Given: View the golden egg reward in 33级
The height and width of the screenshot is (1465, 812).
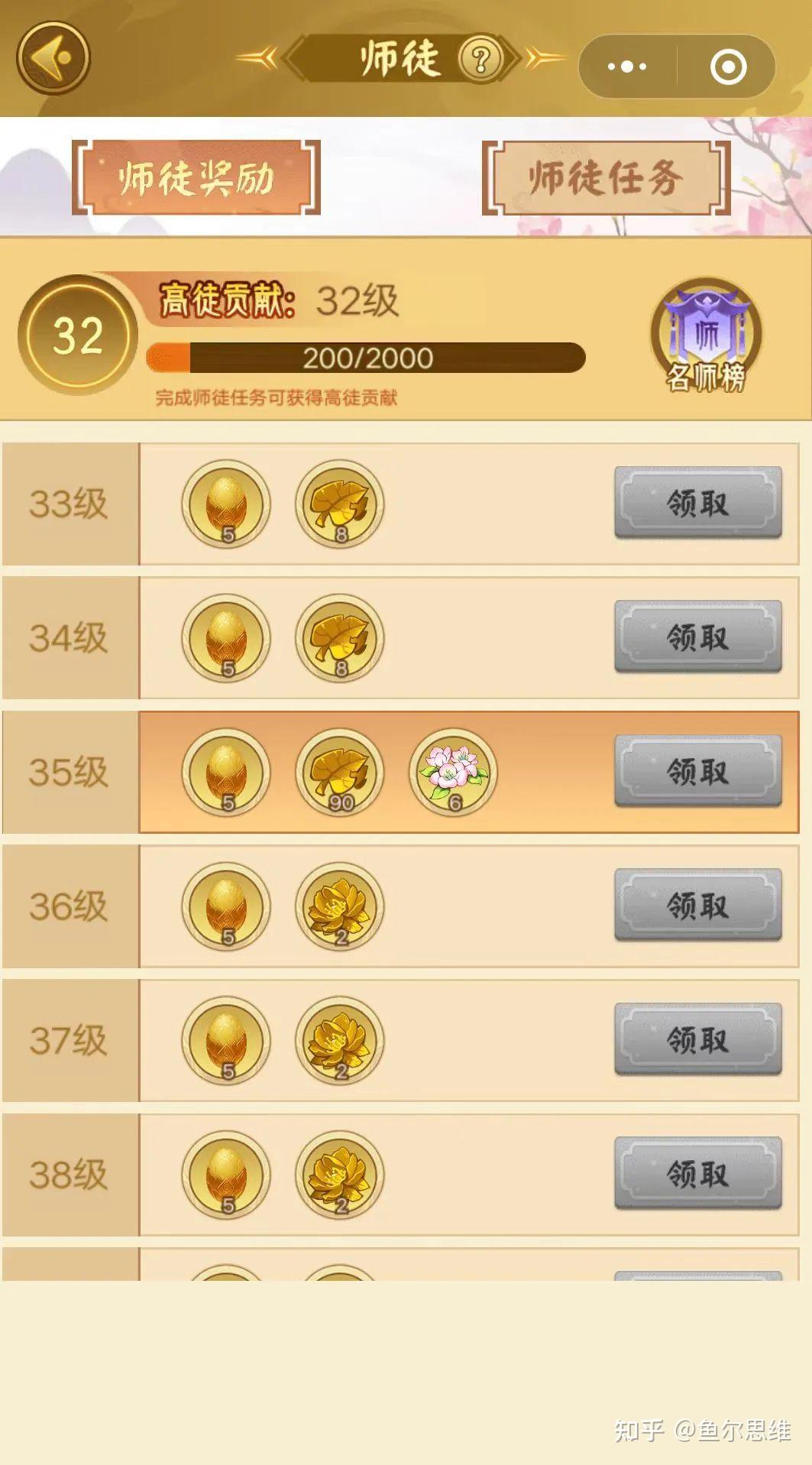Looking at the screenshot, I should point(226,504).
